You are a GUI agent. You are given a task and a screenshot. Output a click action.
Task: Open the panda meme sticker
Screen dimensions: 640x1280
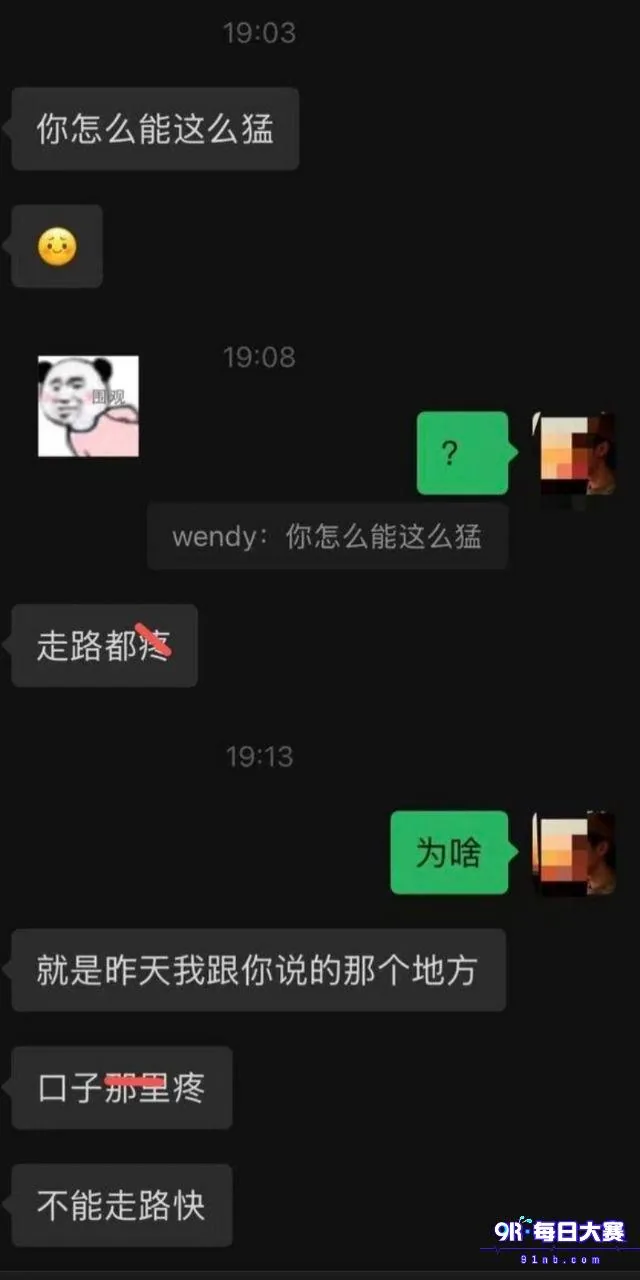pyautogui.click(x=88, y=406)
